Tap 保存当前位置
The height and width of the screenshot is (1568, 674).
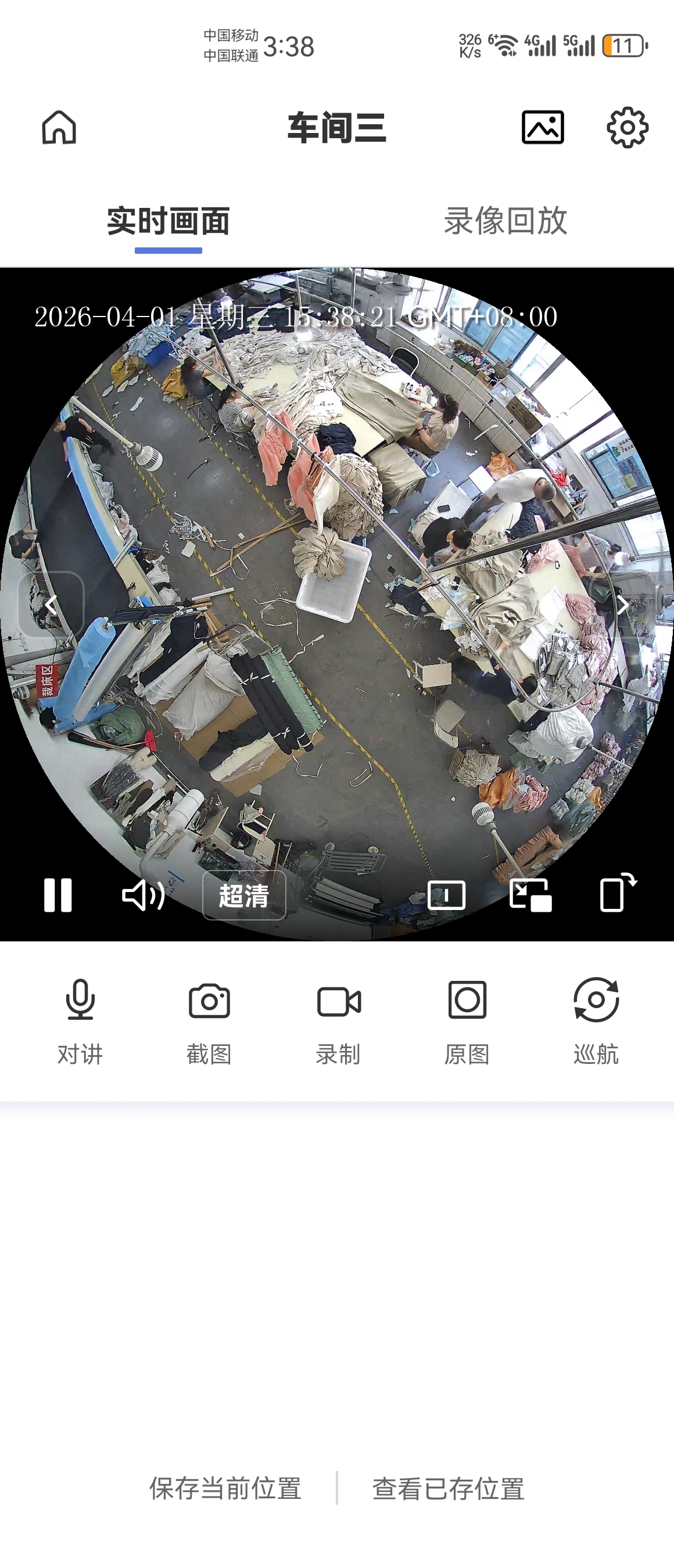(225, 1488)
